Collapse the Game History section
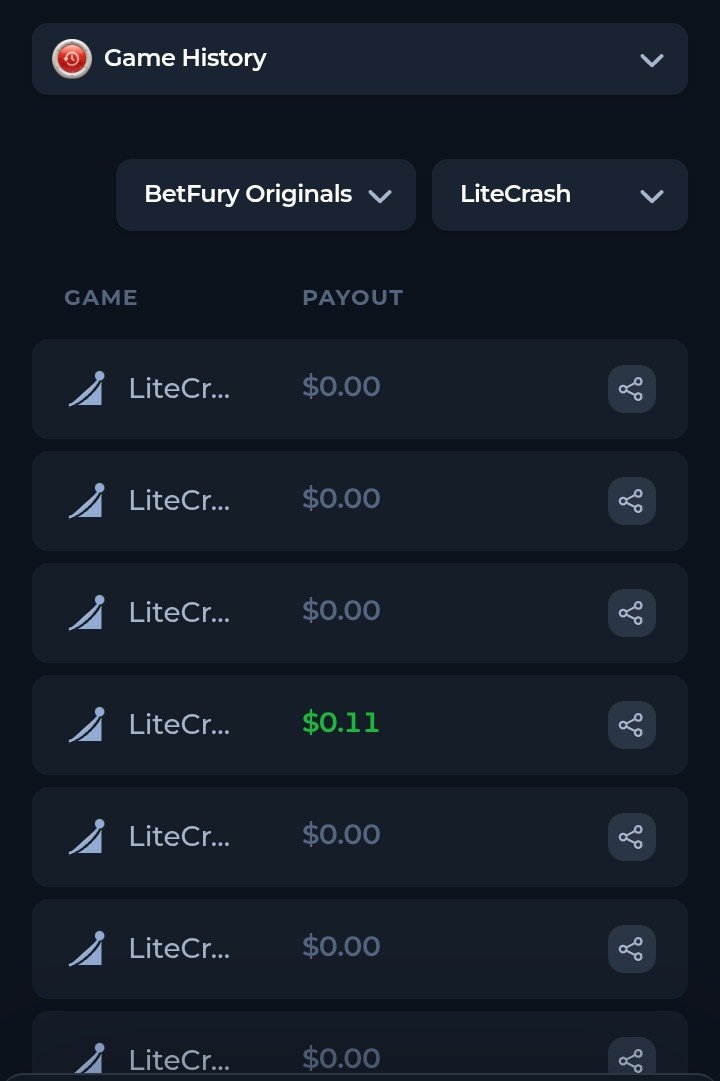This screenshot has height=1081, width=720. 651,60
